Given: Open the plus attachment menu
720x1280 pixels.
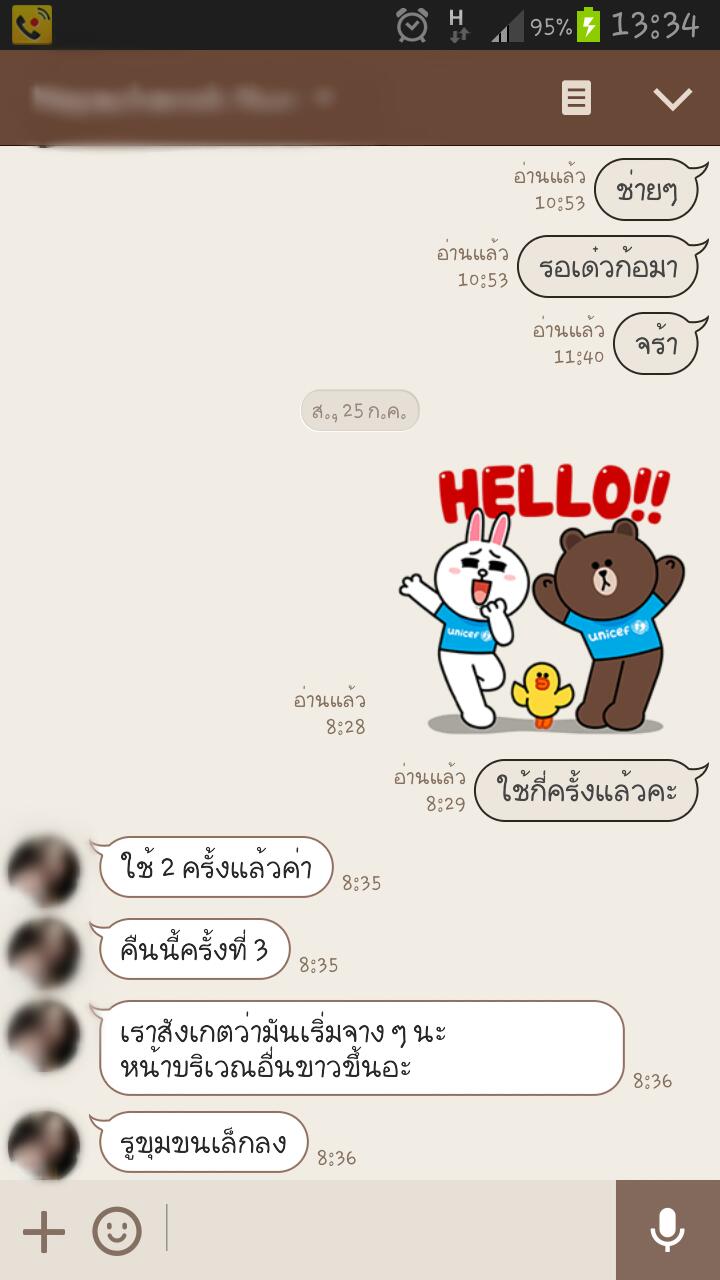Looking at the screenshot, I should tap(43, 1231).
